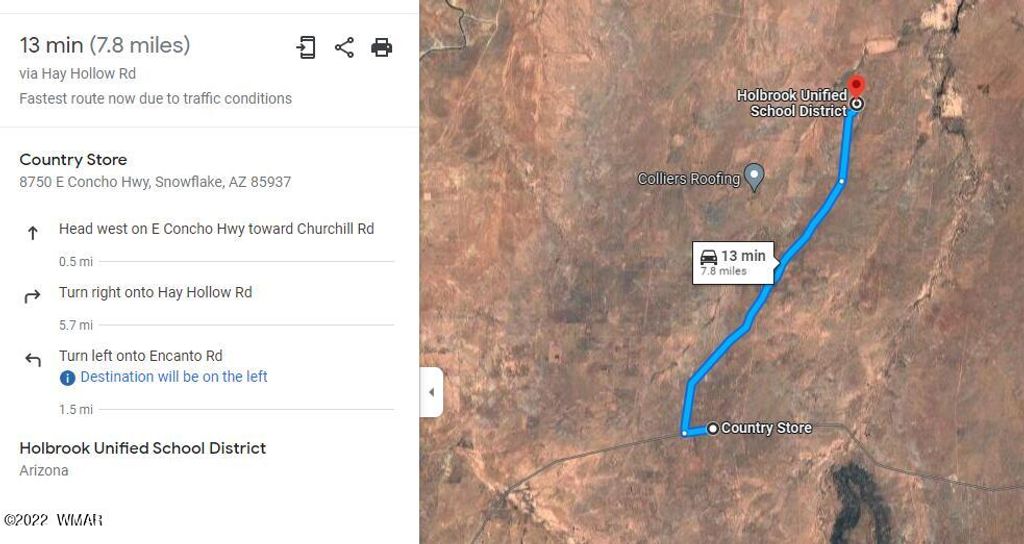
Task: Tap the Country Store start marker
Action: (713, 428)
